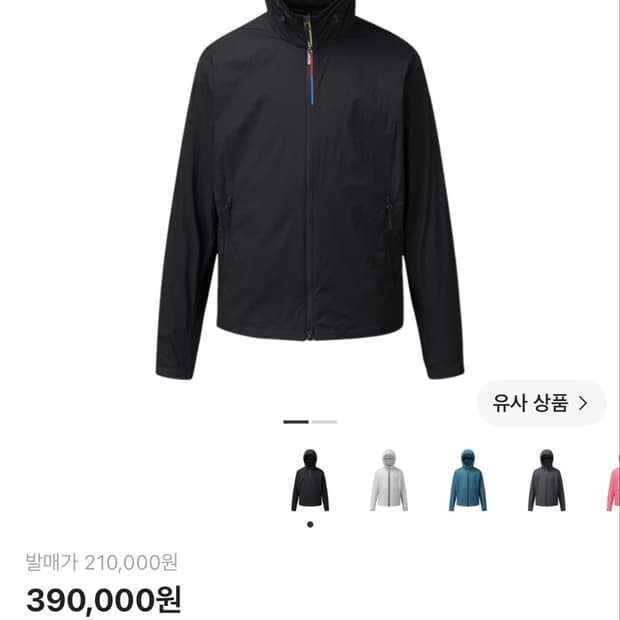Open the 유사 상품 similar products button
Screen dimensions: 620x620
541,403
